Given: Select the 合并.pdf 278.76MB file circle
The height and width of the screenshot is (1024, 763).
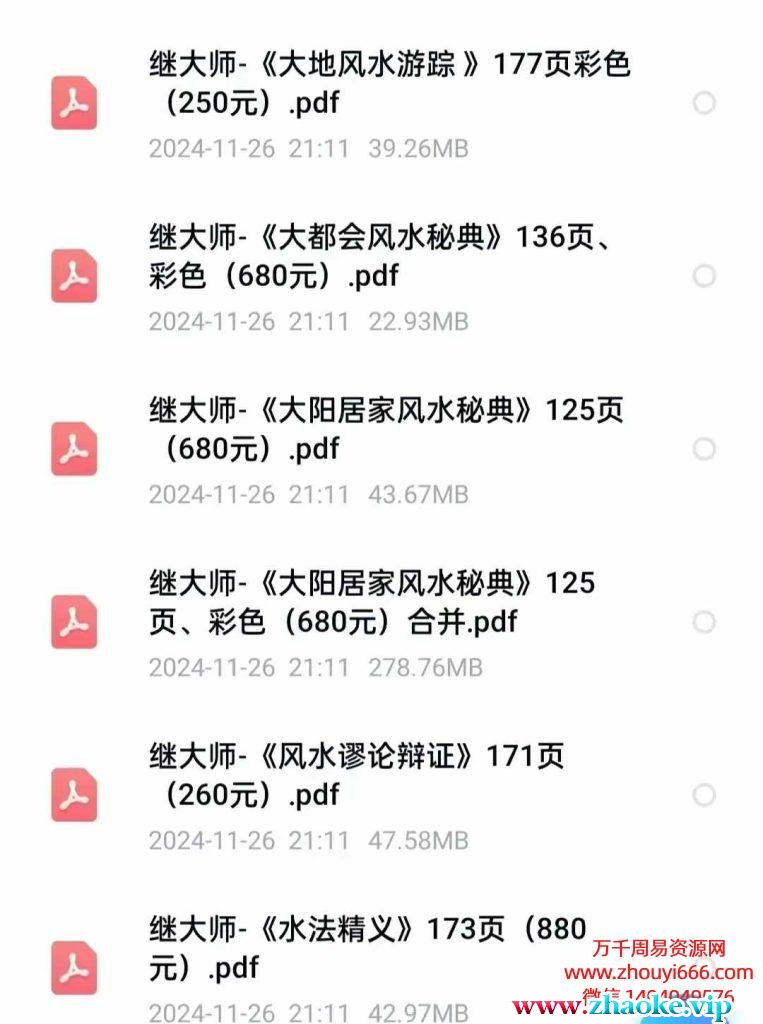Looking at the screenshot, I should click(704, 622).
